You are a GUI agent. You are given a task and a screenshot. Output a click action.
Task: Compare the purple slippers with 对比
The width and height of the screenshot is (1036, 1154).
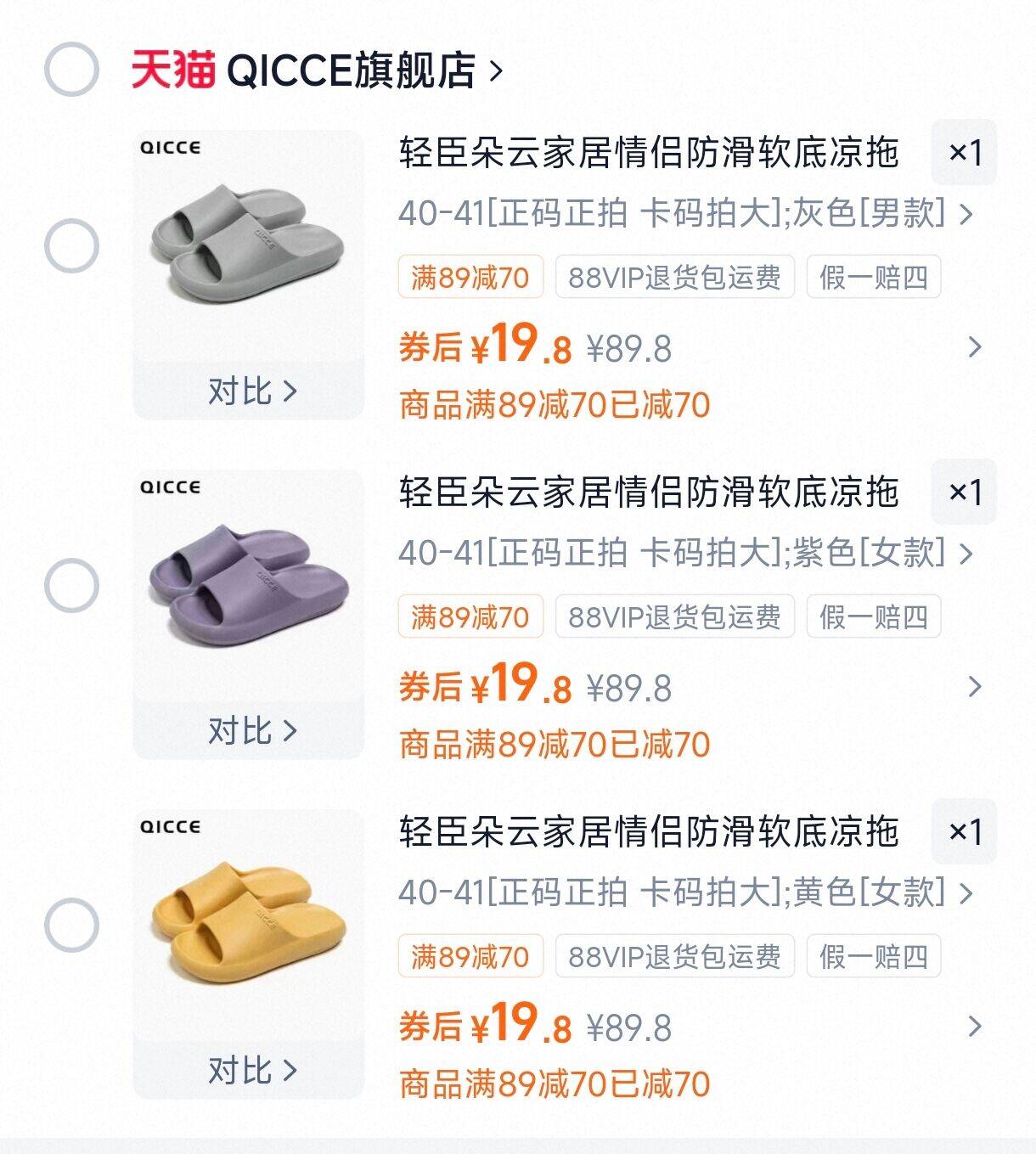tap(251, 731)
